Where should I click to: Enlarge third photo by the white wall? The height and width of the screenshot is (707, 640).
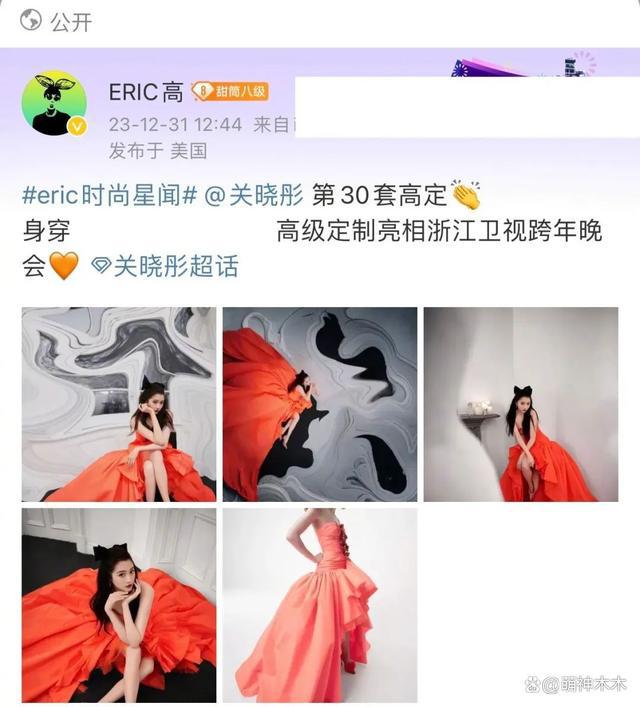pyautogui.click(x=521, y=404)
